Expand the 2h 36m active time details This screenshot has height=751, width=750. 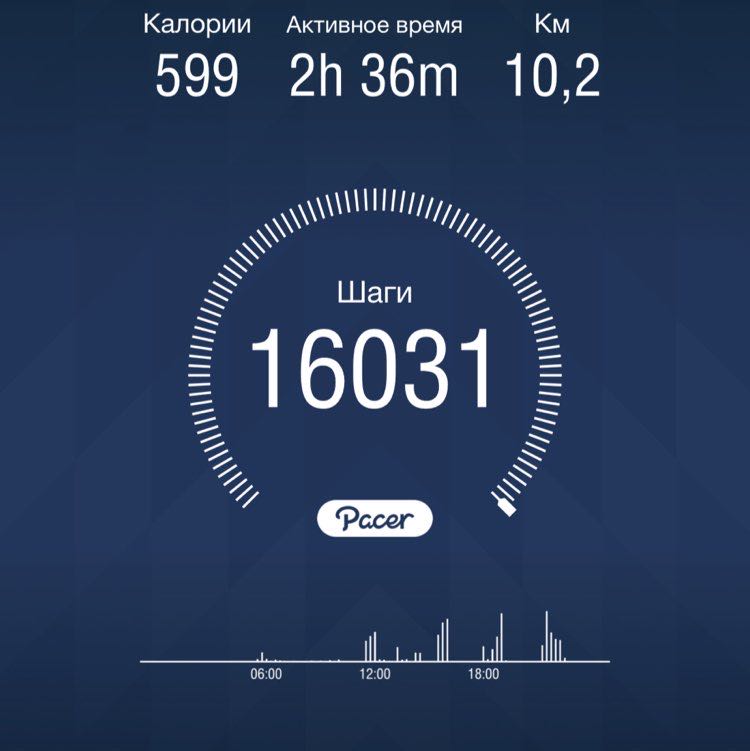pyautogui.click(x=375, y=73)
